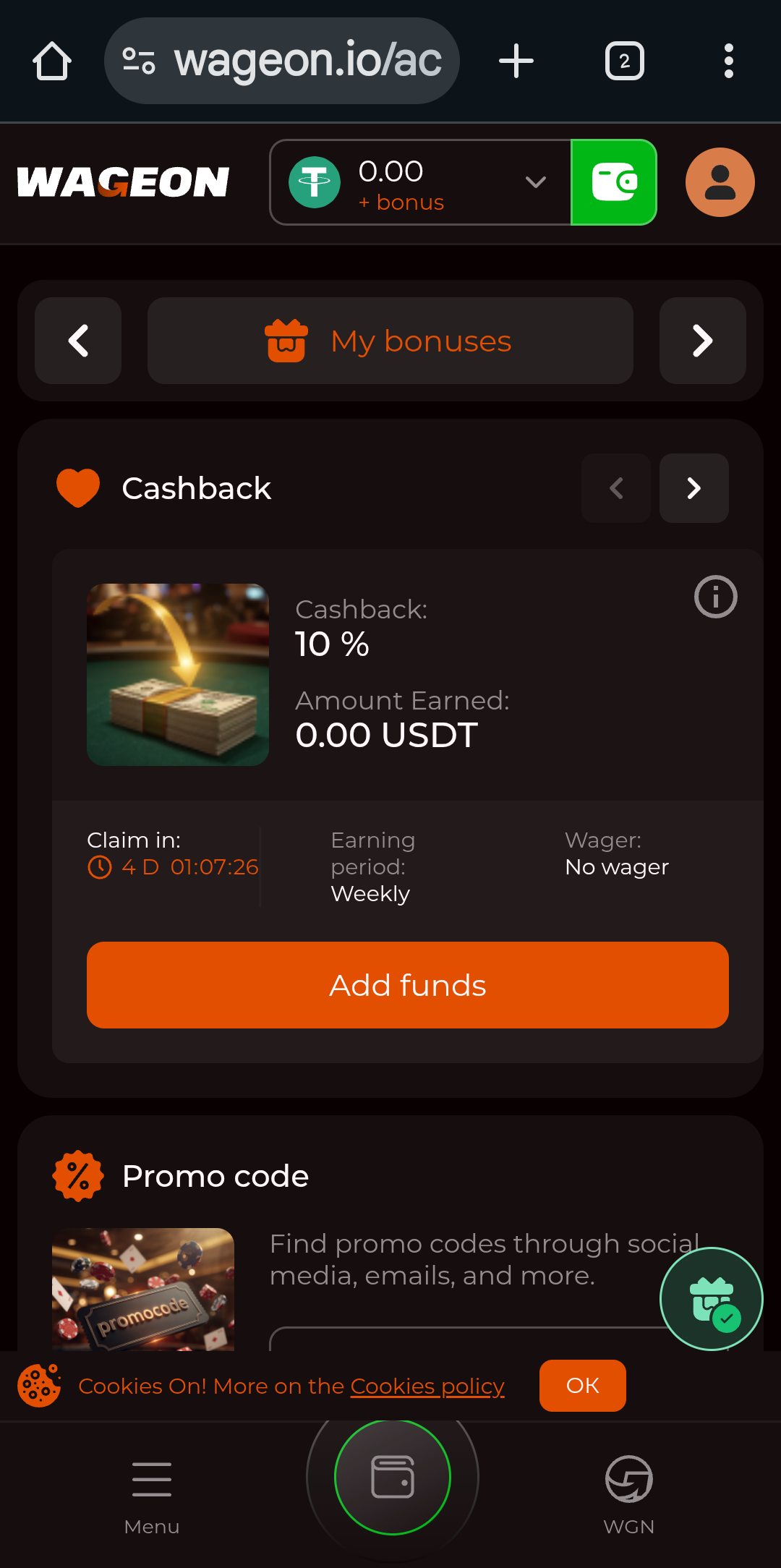Read the Cookies policy
Viewport: 781px width, 1568px height.
click(x=427, y=1386)
